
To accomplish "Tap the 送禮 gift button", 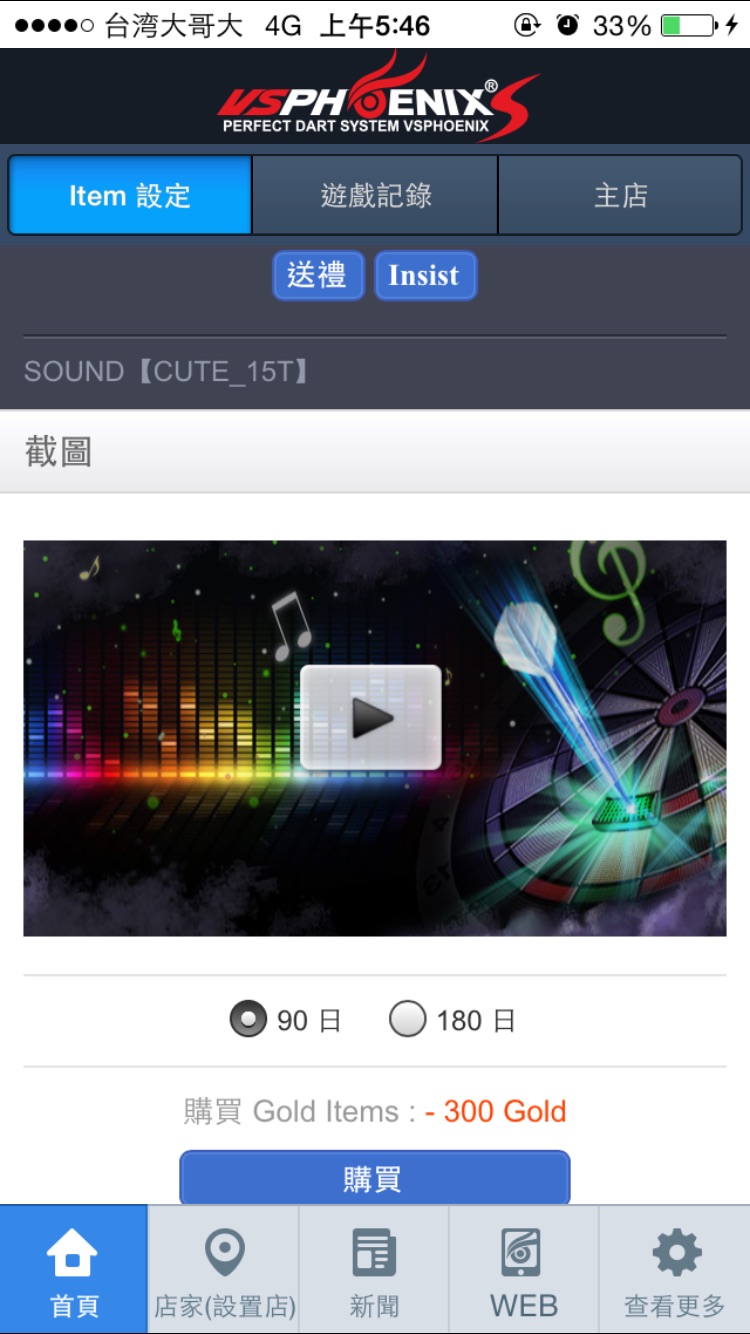I will (318, 275).
